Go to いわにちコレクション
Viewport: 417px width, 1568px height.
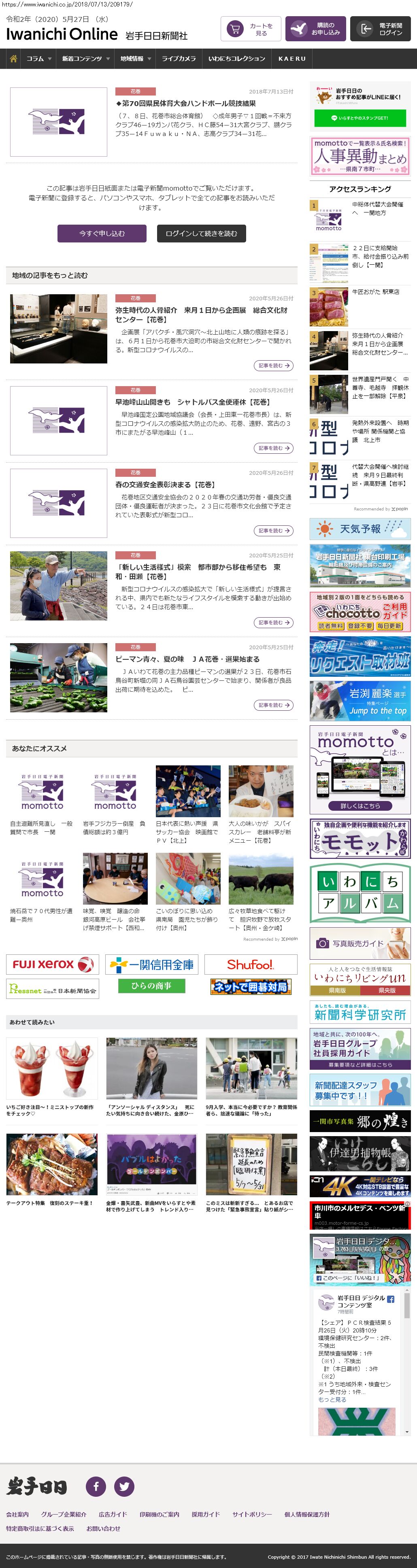(x=236, y=58)
